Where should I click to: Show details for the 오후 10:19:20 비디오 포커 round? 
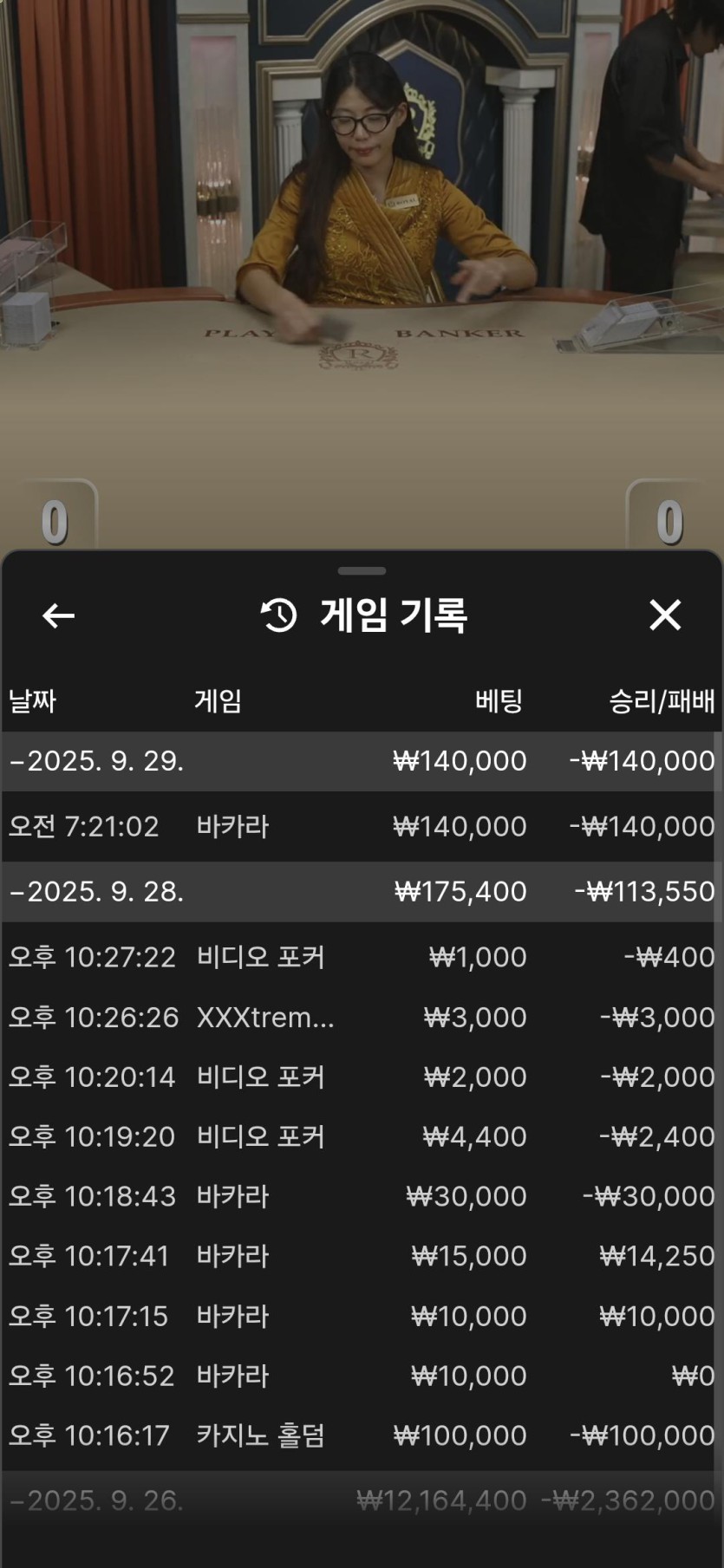click(361, 1136)
